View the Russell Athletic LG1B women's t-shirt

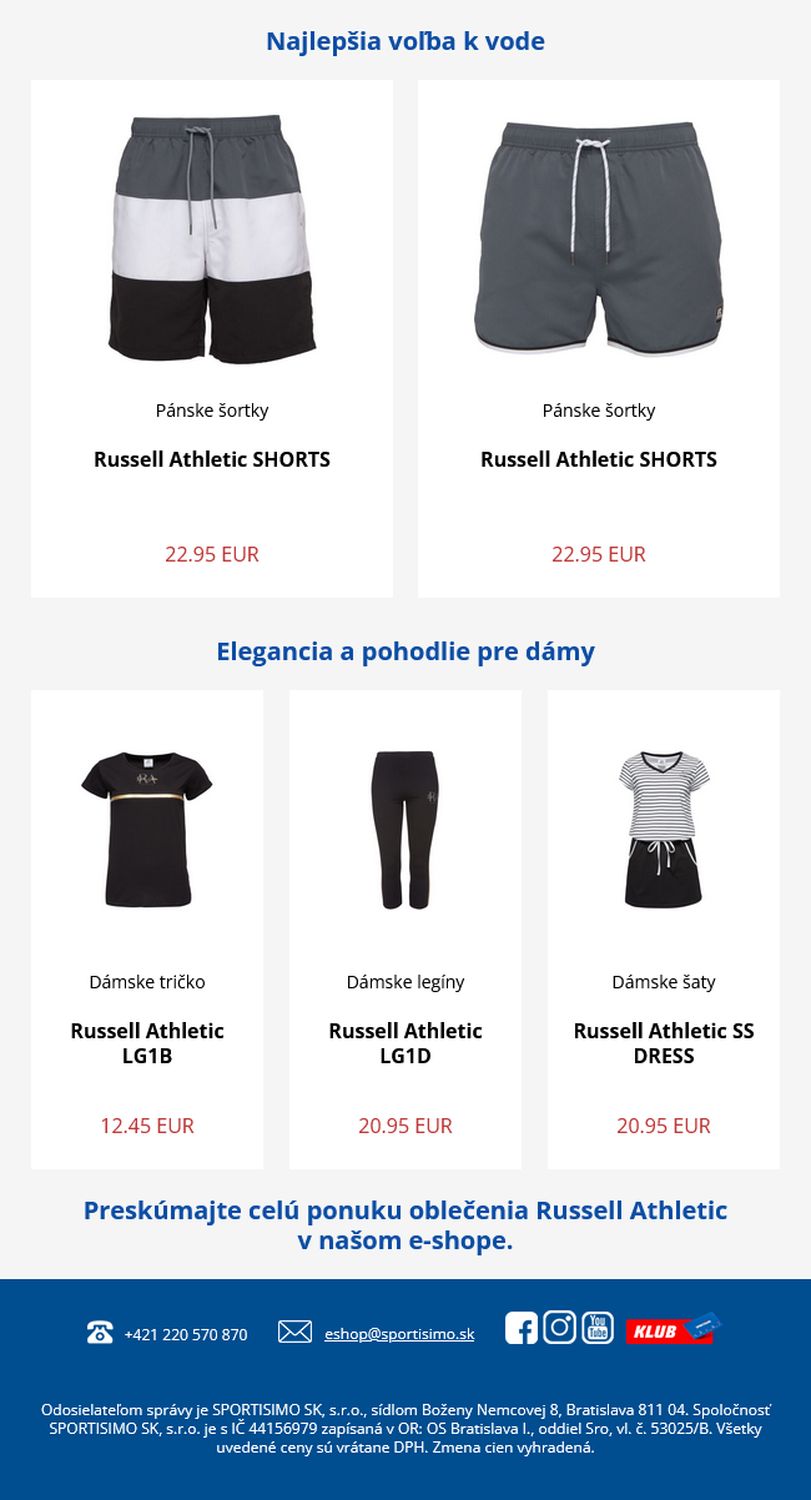pos(147,929)
